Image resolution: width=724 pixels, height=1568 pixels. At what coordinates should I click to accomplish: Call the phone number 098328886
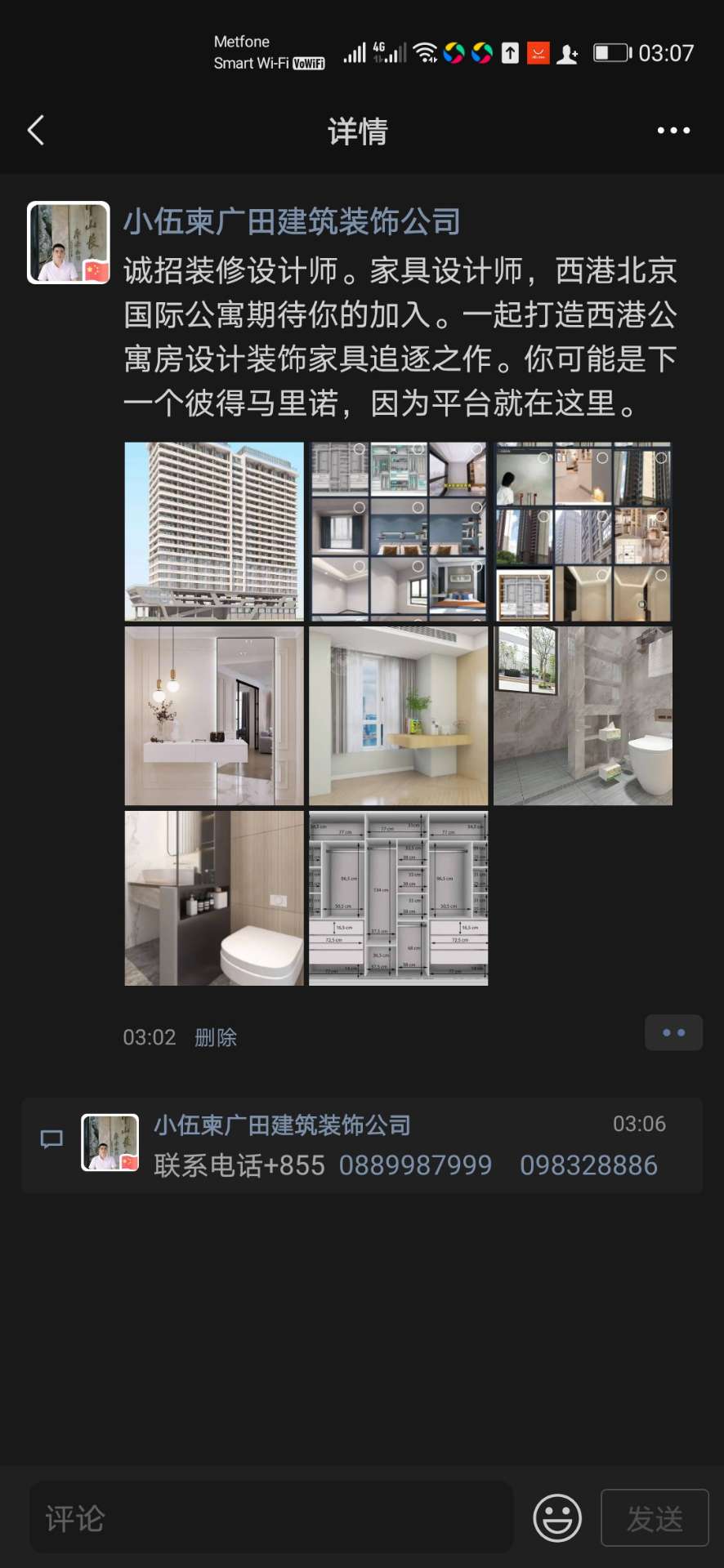tap(588, 1165)
